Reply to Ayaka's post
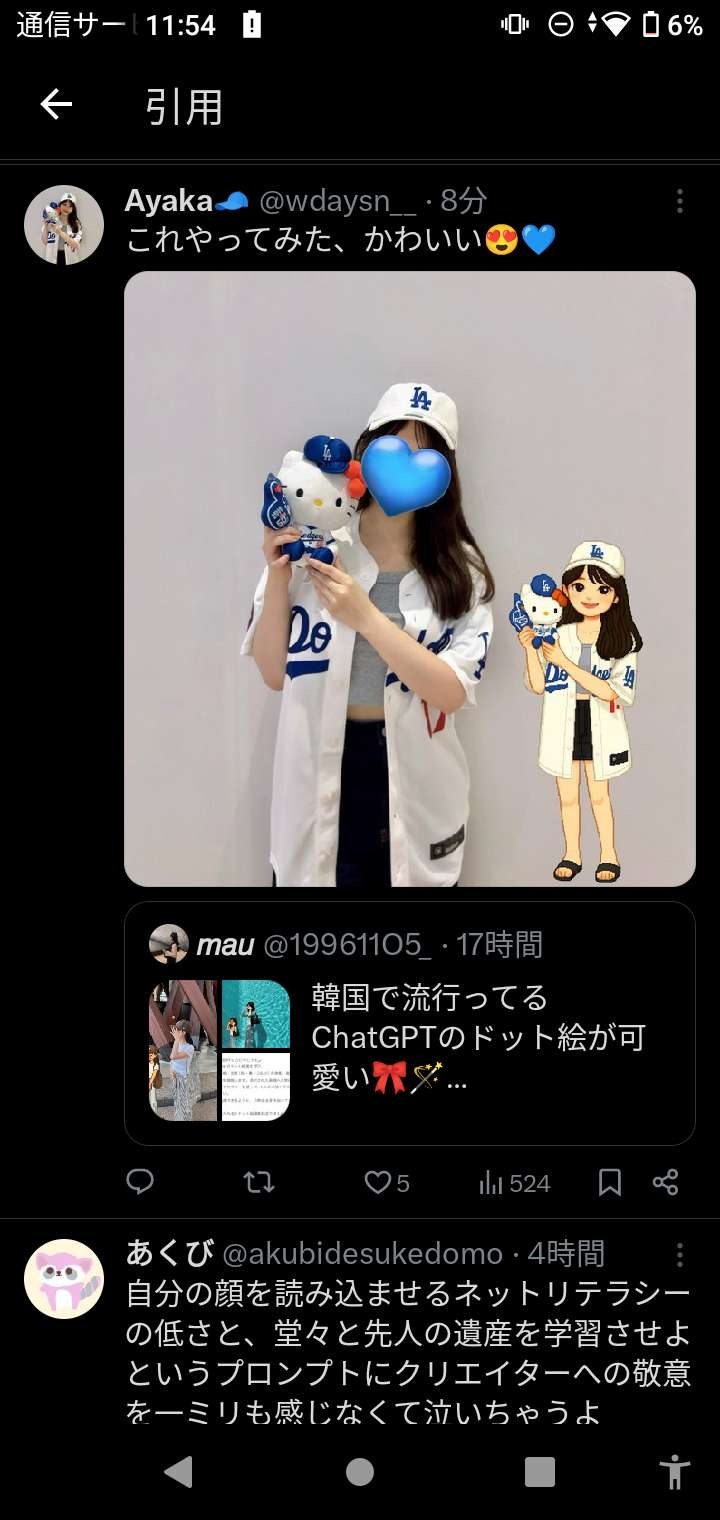This screenshot has height=1520, width=720. (141, 1183)
